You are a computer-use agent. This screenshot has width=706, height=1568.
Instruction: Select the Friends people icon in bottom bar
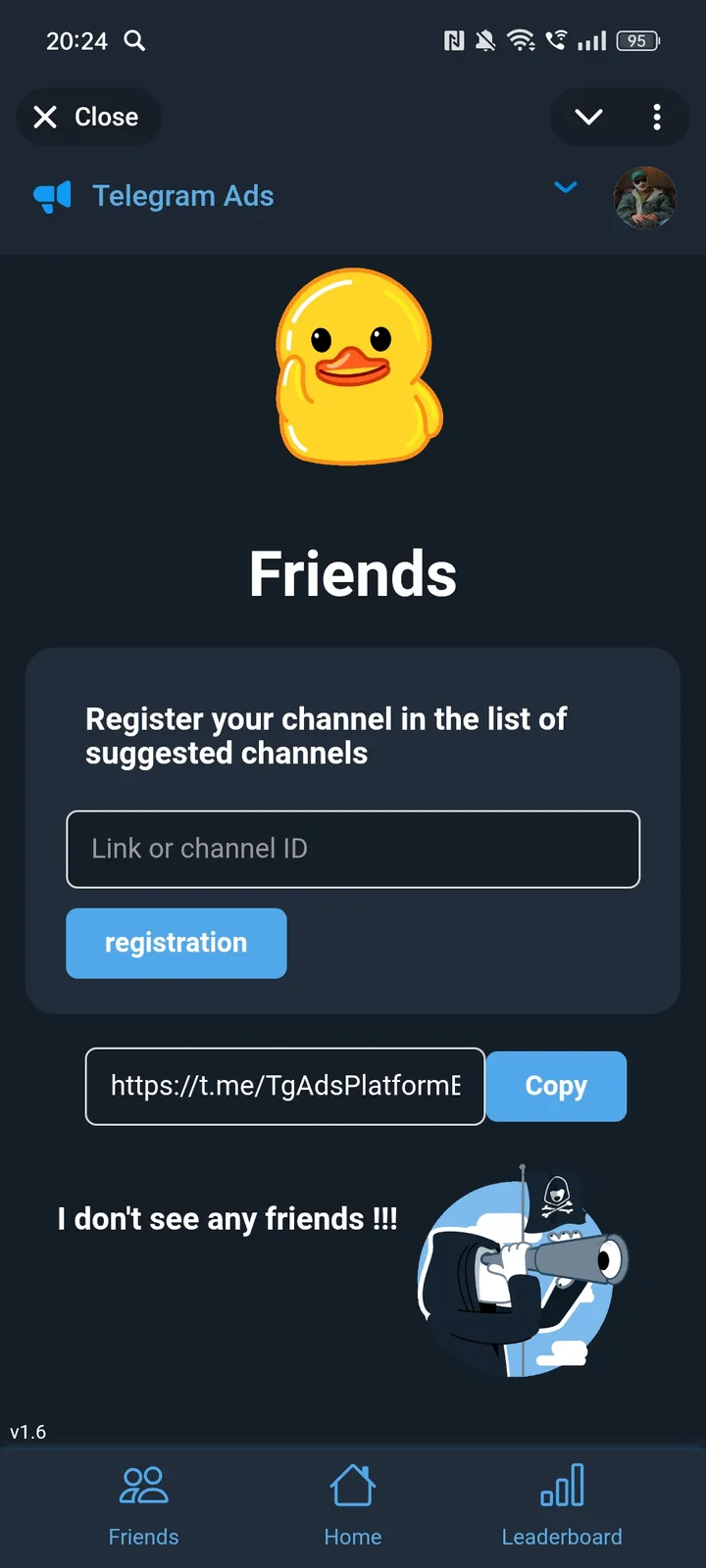[x=143, y=1484]
